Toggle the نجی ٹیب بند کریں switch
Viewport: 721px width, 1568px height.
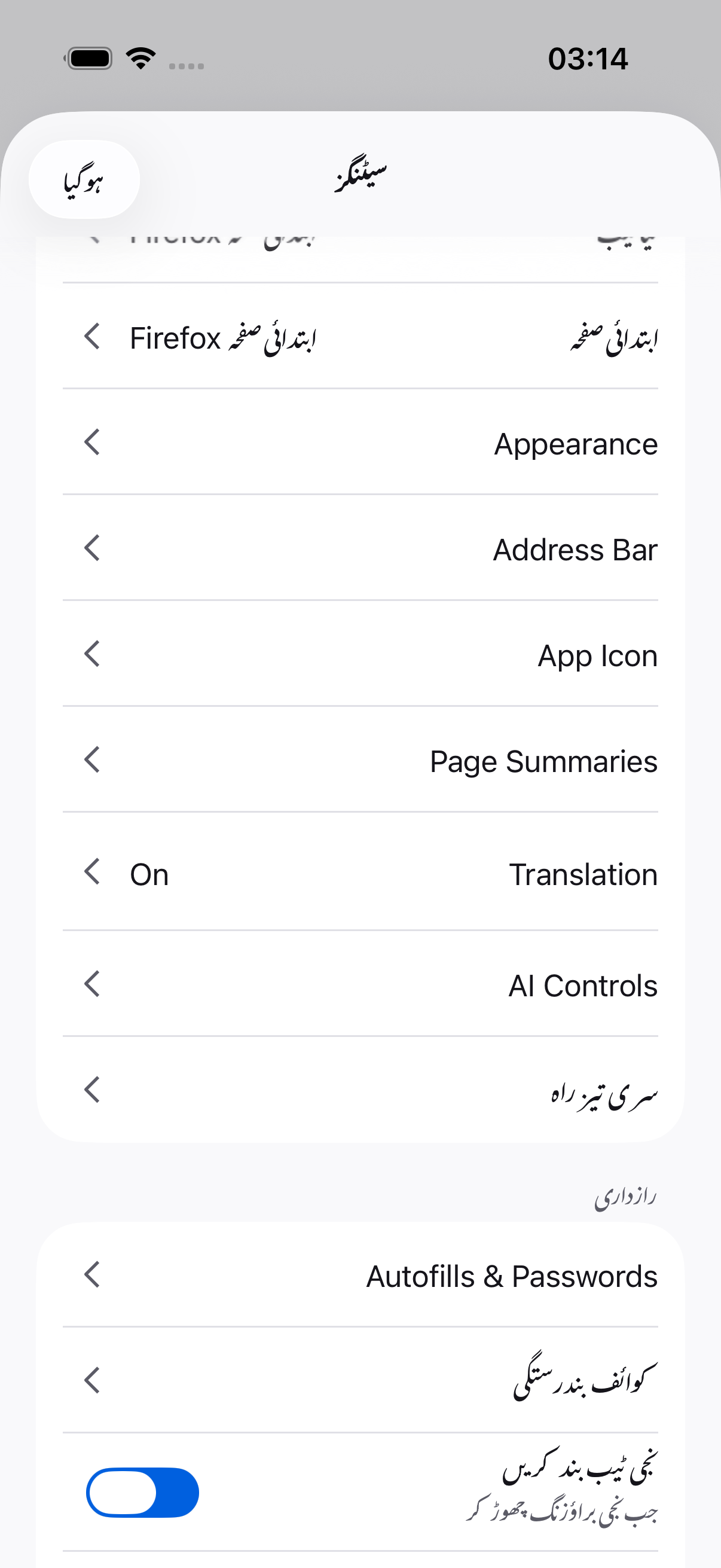(142, 1493)
